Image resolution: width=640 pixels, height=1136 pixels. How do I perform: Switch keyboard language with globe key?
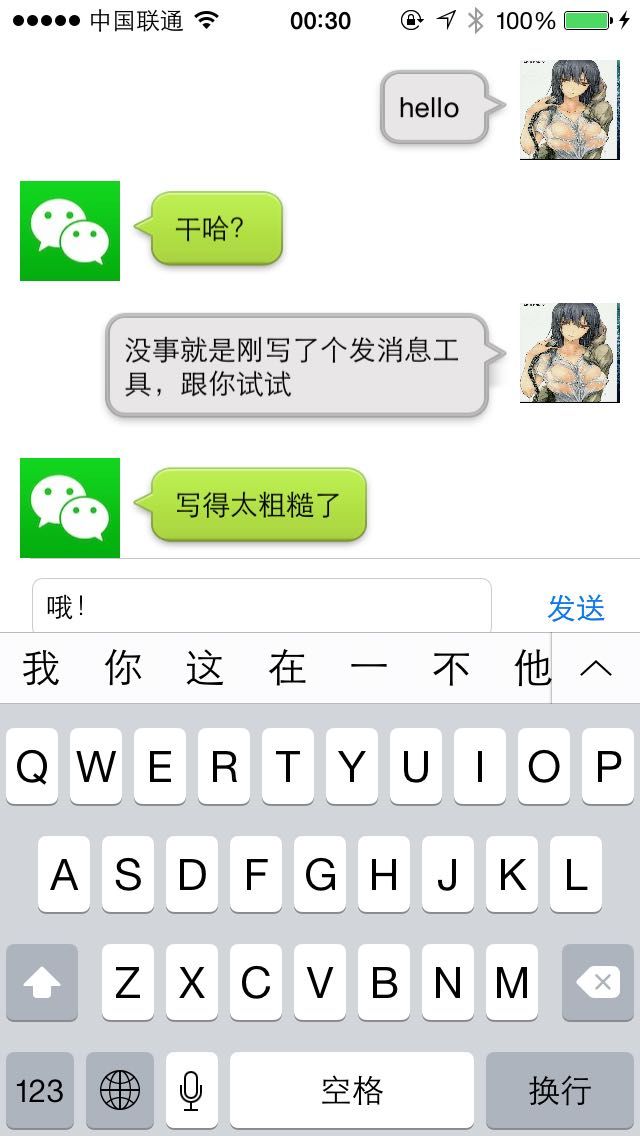[120, 1090]
